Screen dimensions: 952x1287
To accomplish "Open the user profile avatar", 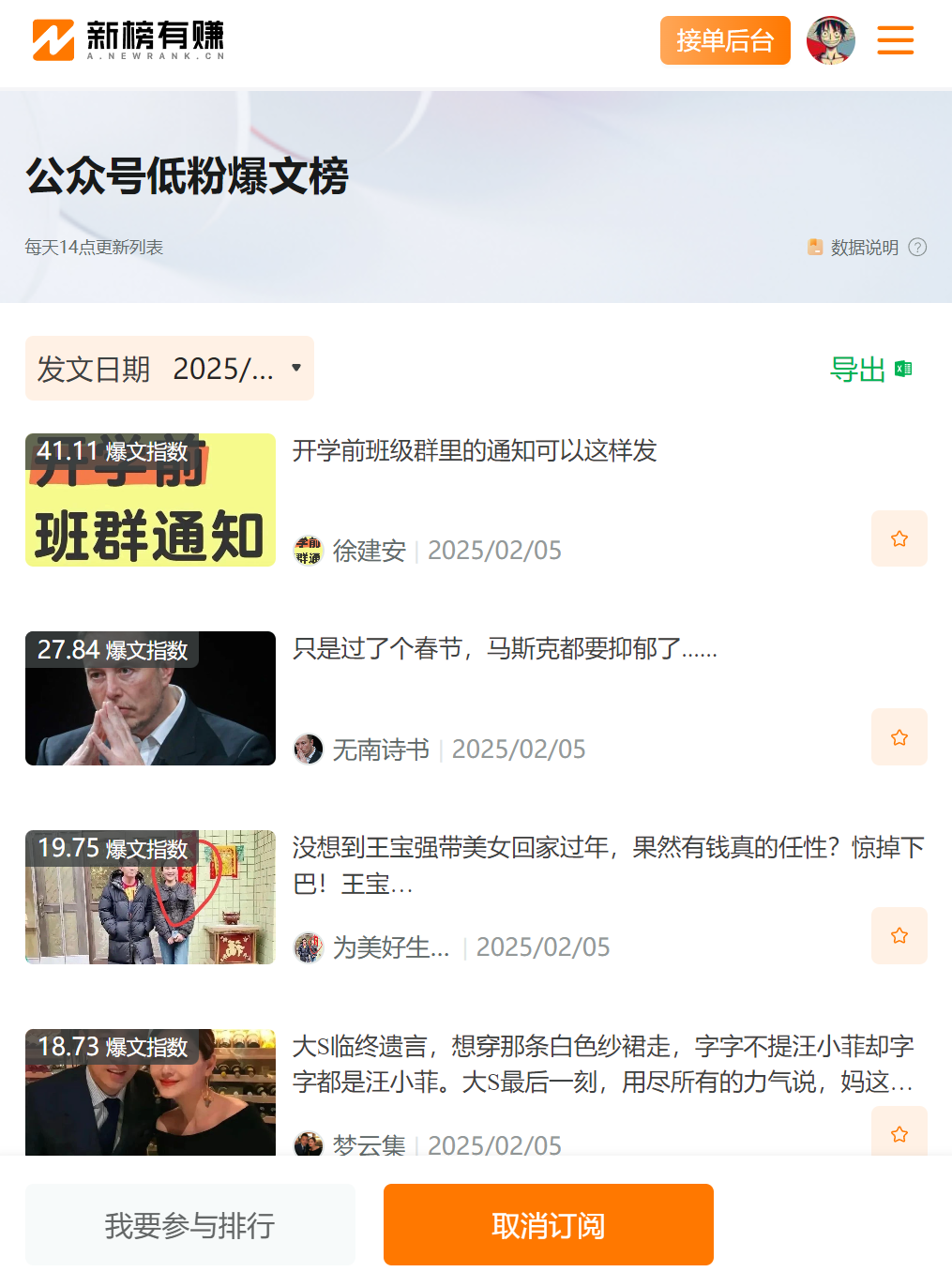I will click(830, 40).
